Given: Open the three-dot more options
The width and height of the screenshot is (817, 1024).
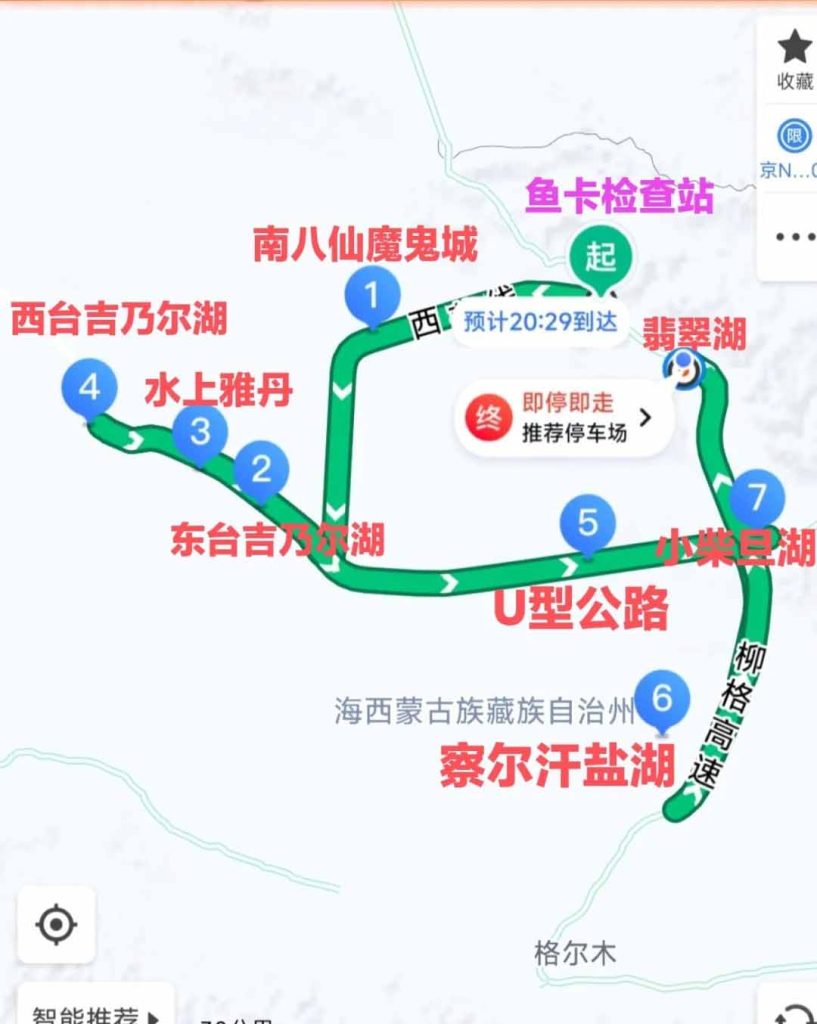Looking at the screenshot, I should [796, 238].
